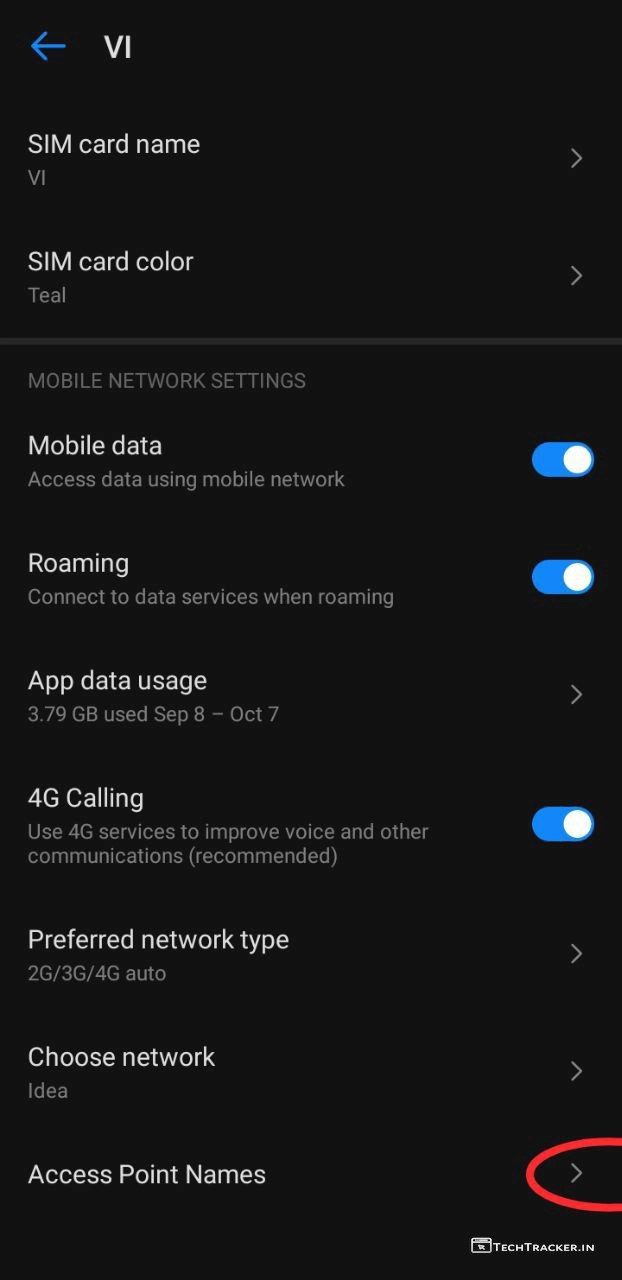View App data usage details

300,695
